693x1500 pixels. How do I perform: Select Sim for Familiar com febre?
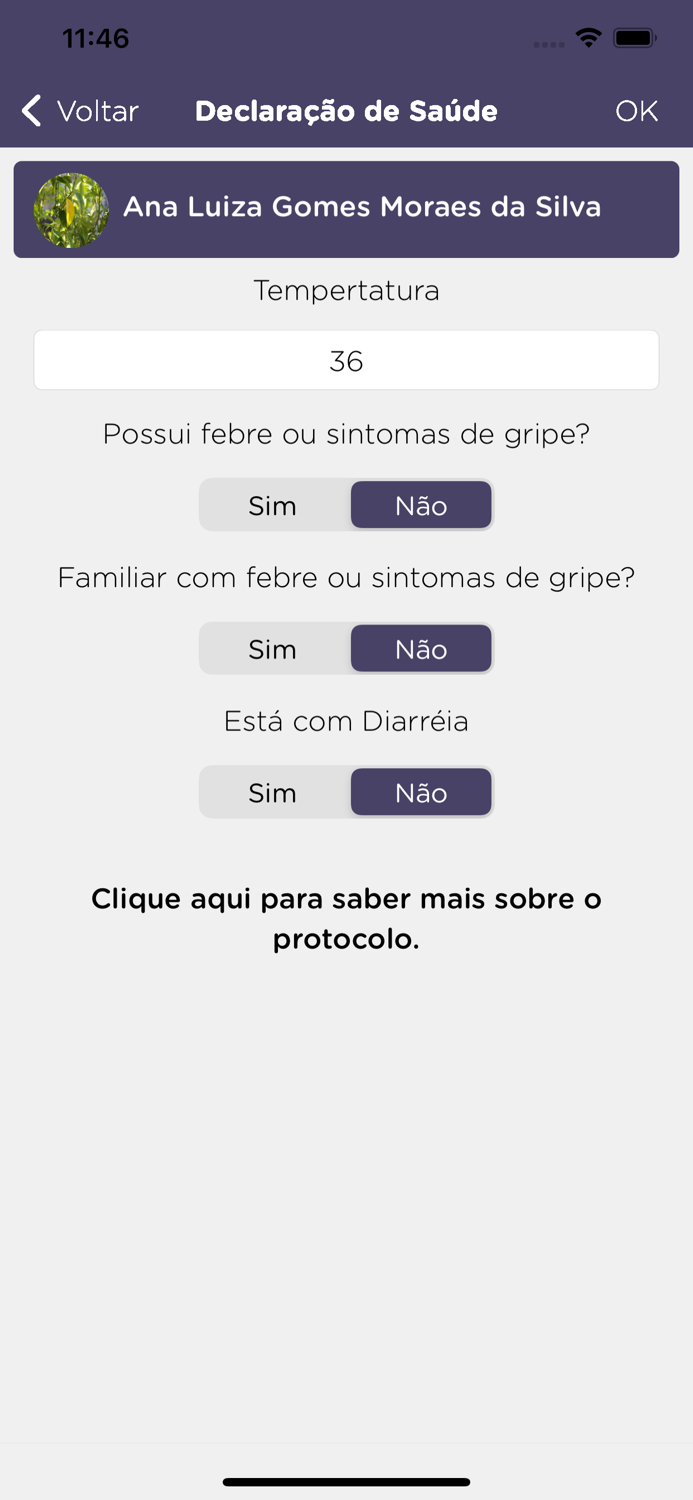(273, 650)
